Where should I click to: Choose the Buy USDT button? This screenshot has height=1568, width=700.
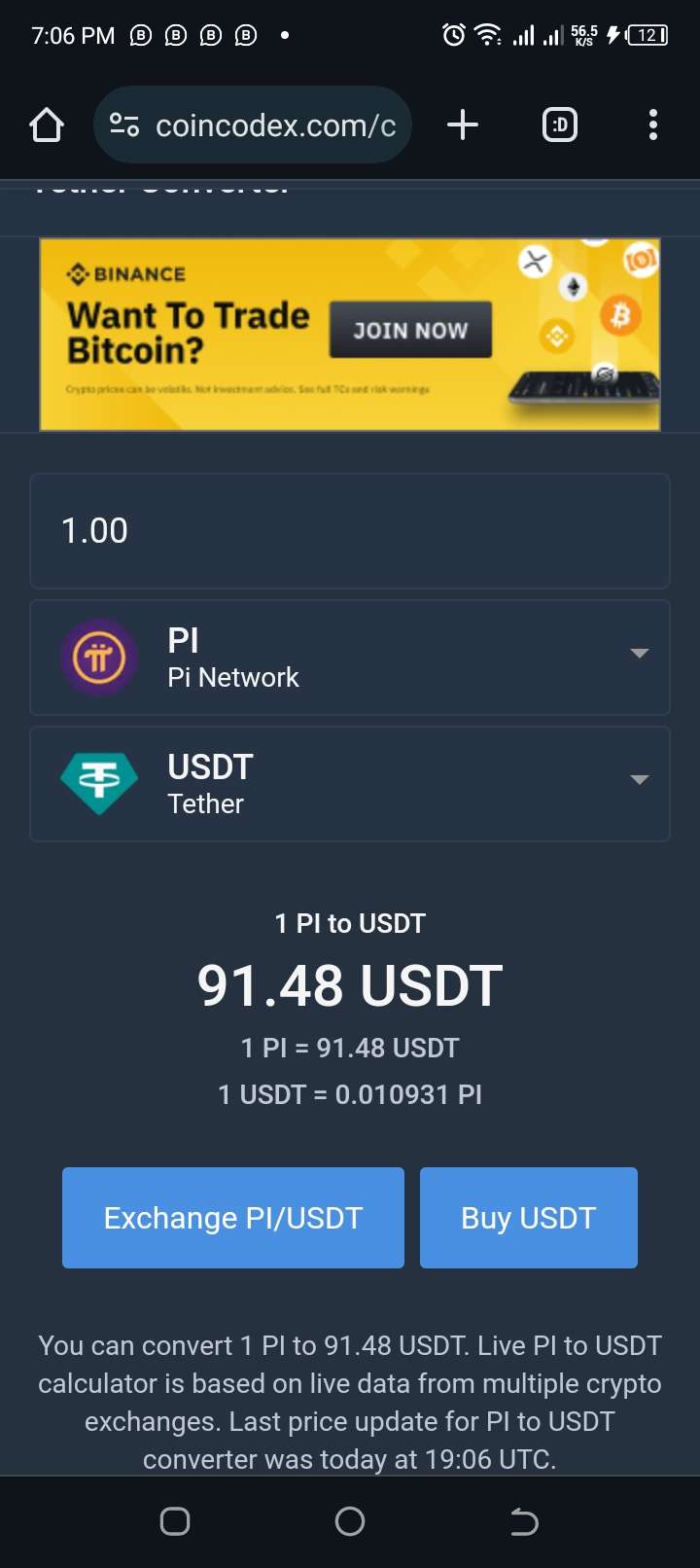tap(528, 1218)
